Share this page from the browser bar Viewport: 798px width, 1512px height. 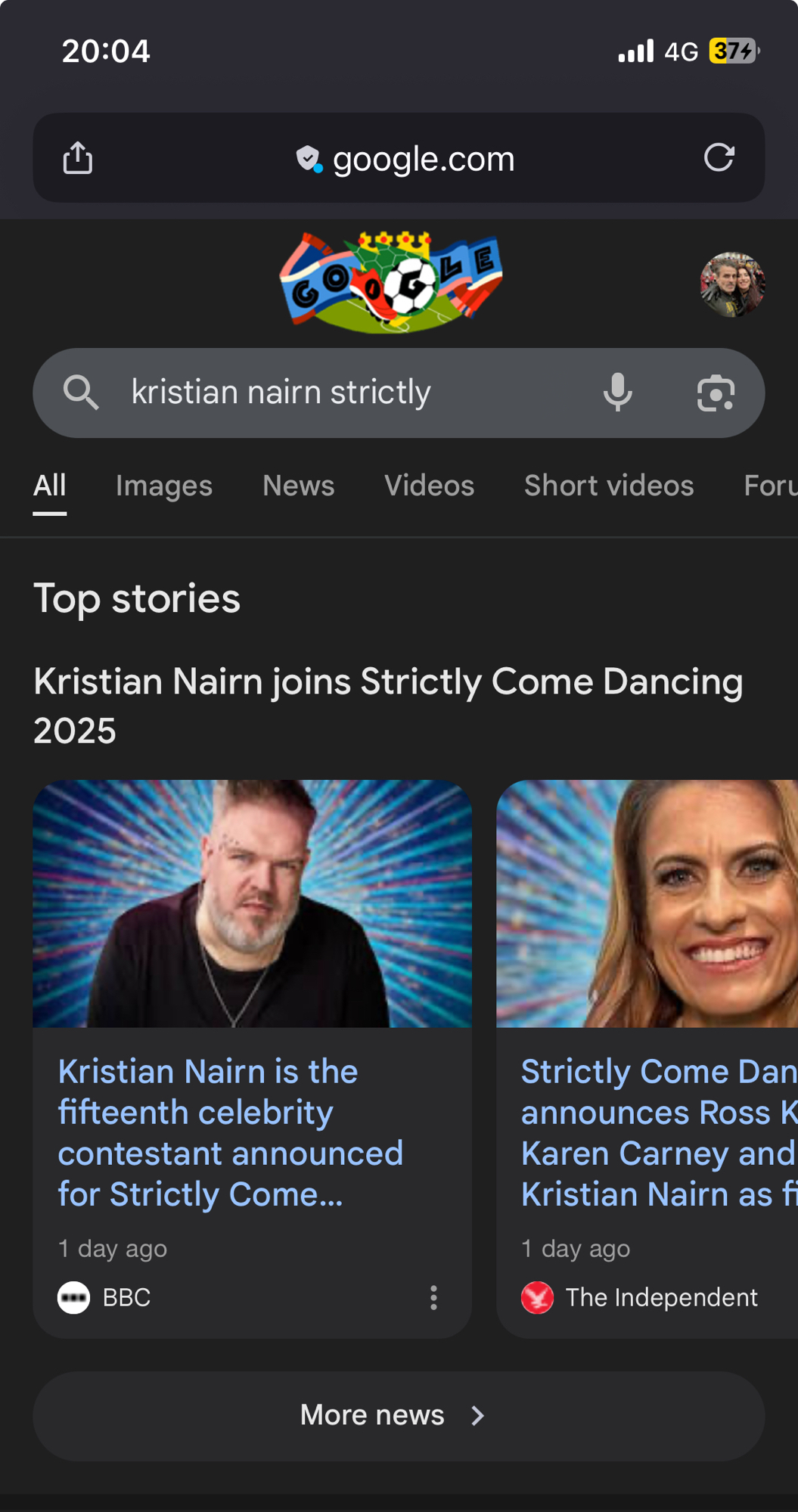tap(77, 158)
